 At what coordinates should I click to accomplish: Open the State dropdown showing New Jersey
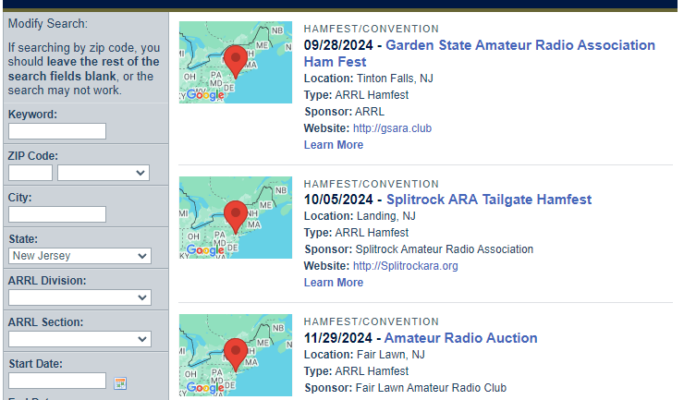tap(80, 256)
